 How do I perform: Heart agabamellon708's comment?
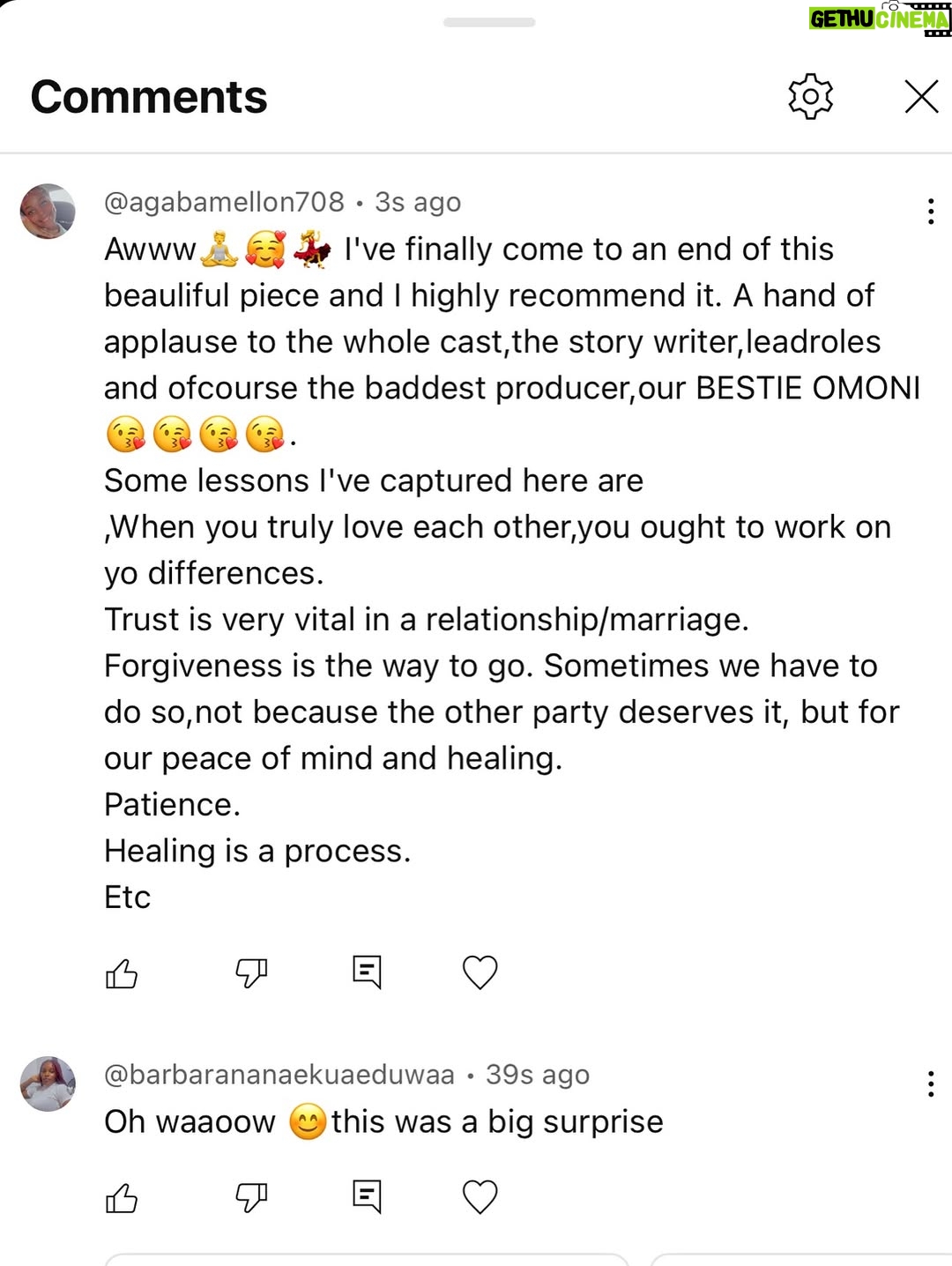480,972
